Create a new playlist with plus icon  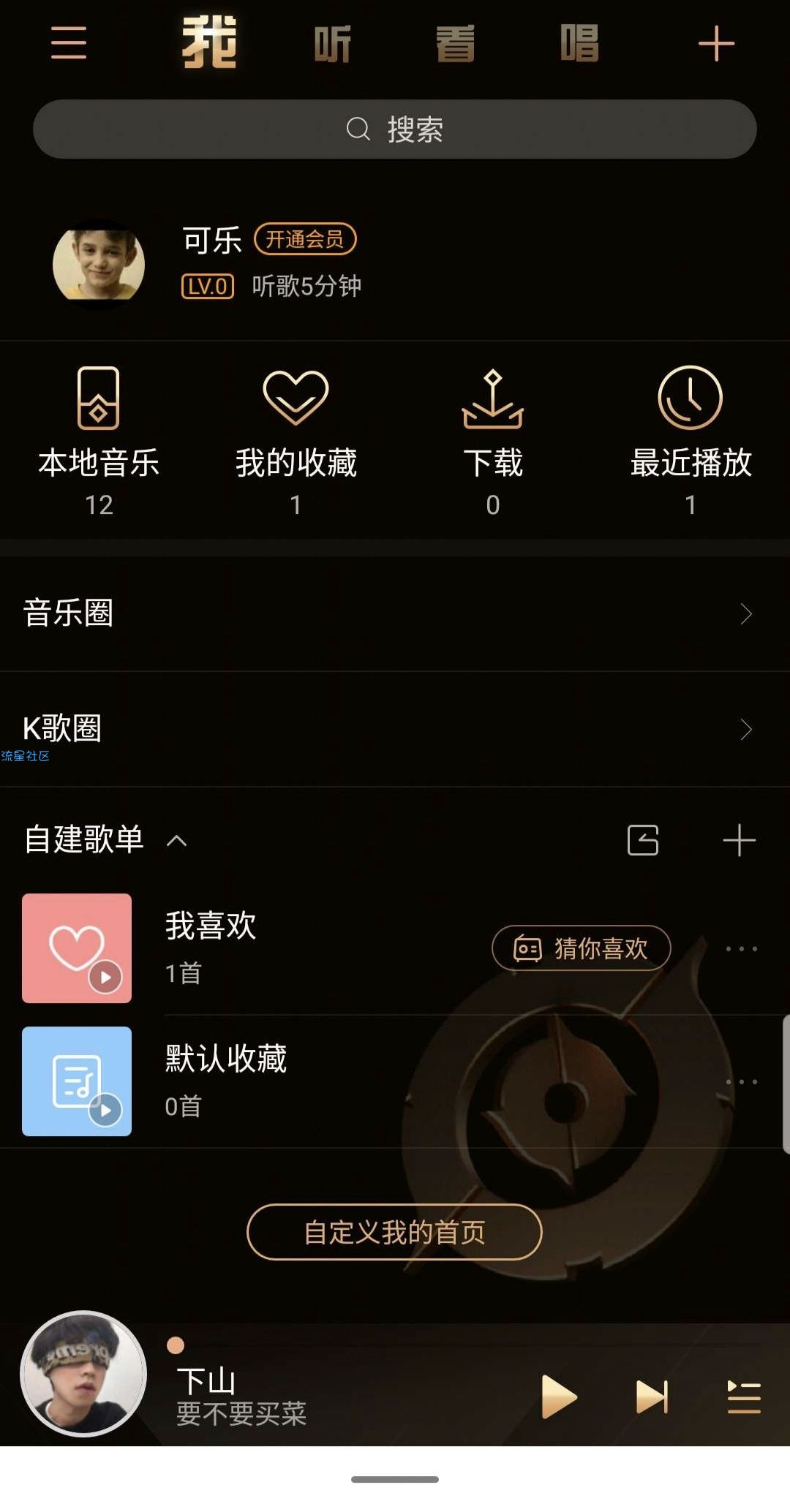[x=739, y=840]
